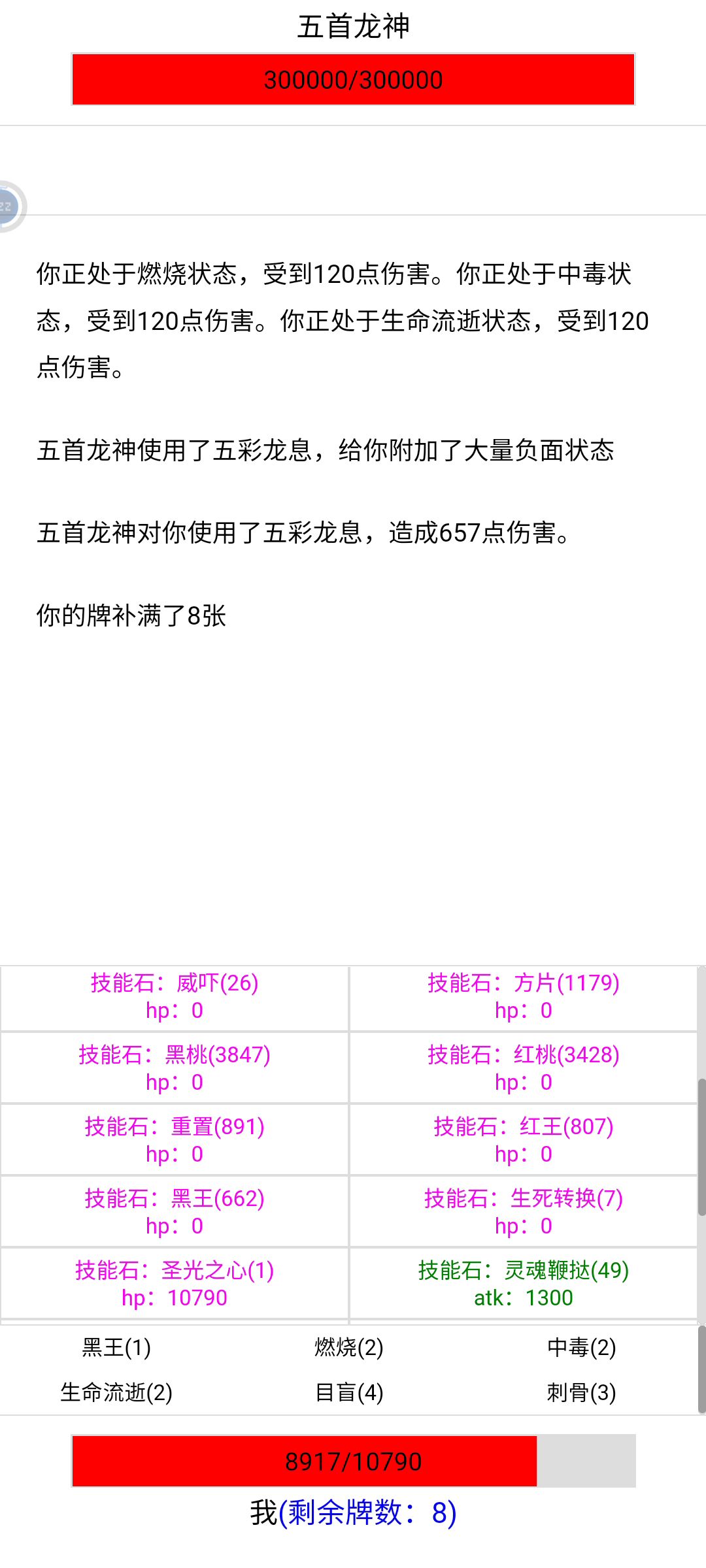Use skill stone 圣光之心(1)
Image resolution: width=706 pixels, height=1568 pixels.
click(175, 1284)
